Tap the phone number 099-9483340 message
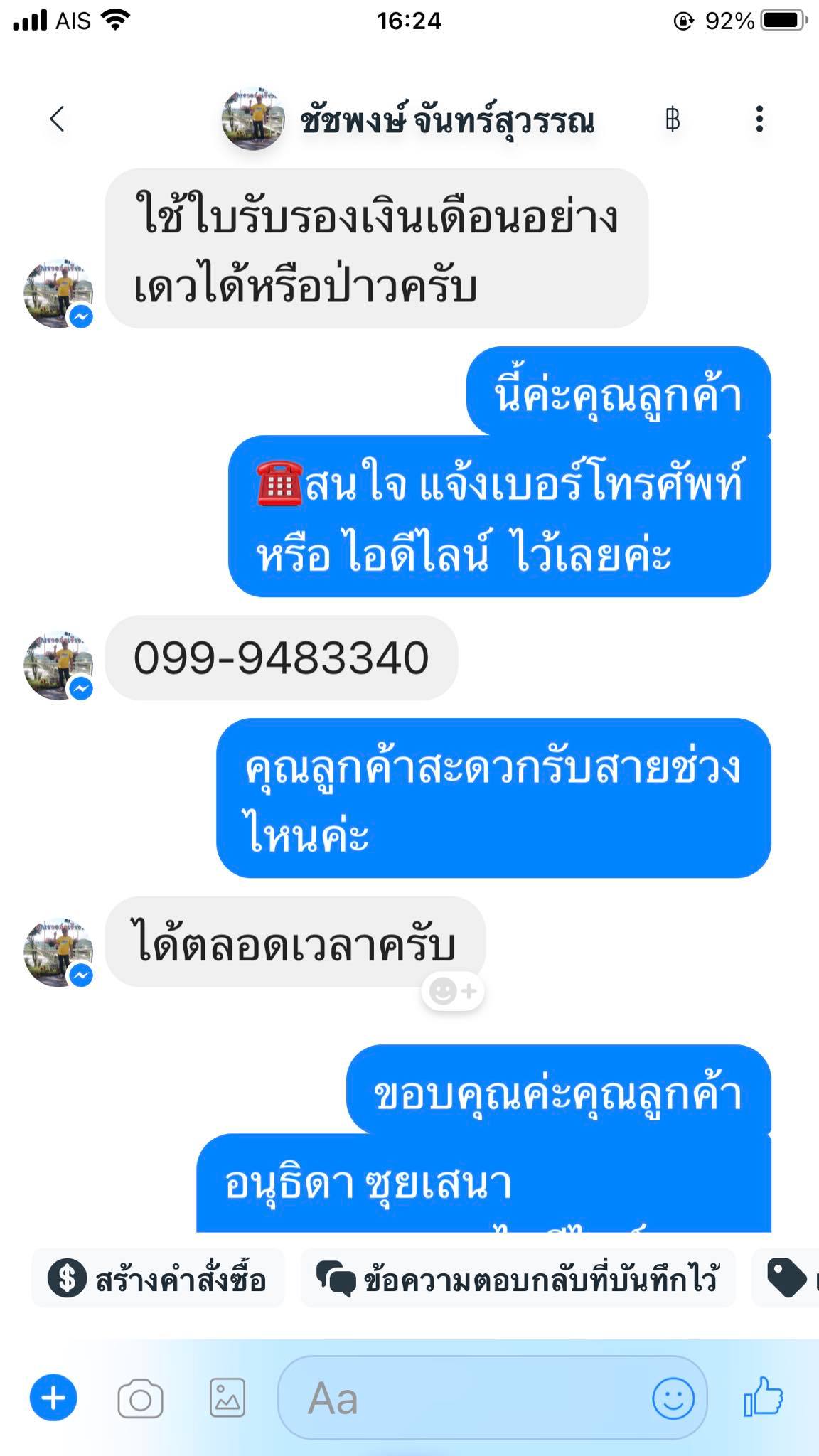Screen dimensions: 819x1456 pos(282,658)
